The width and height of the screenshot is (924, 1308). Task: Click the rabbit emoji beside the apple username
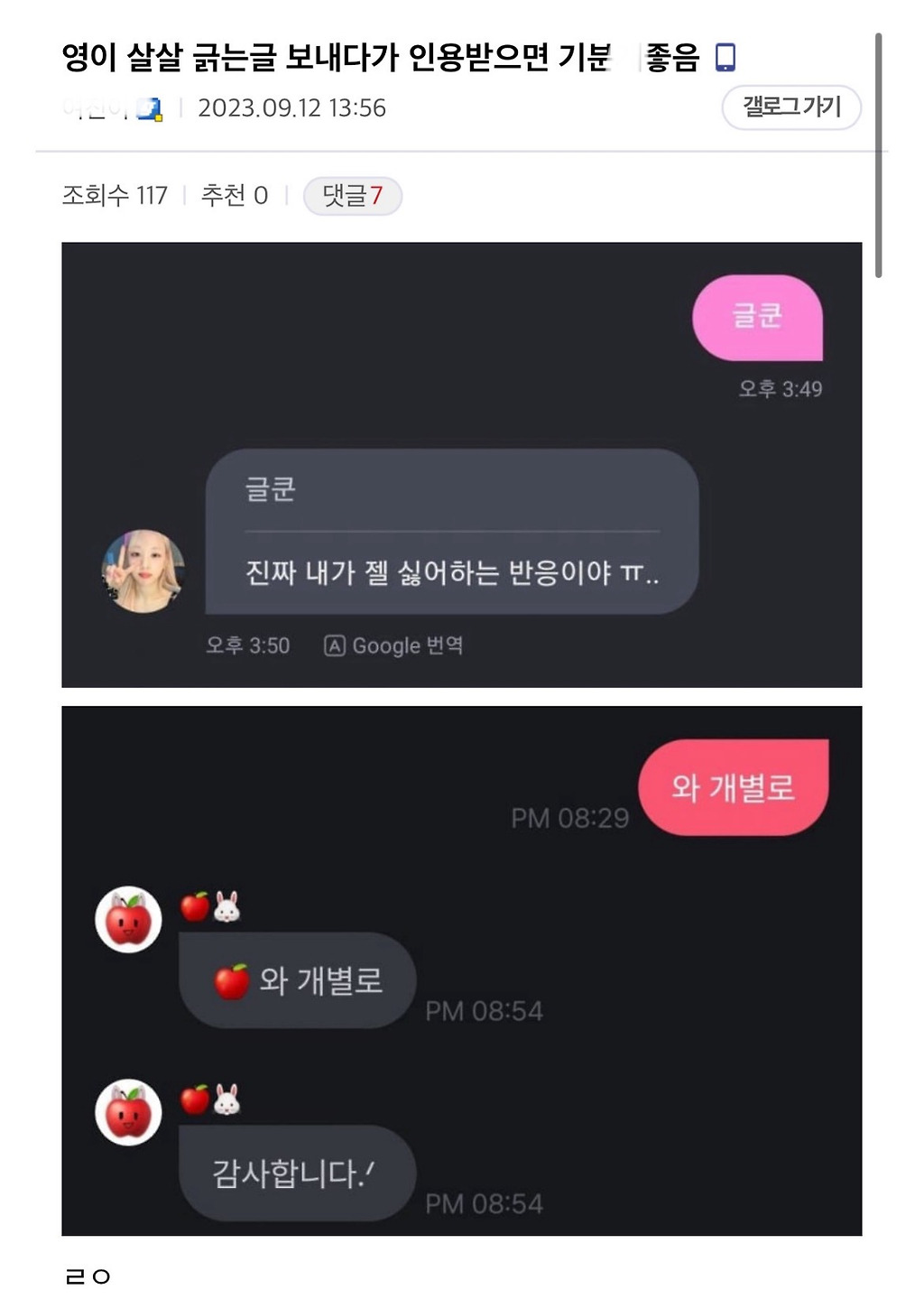(x=227, y=906)
